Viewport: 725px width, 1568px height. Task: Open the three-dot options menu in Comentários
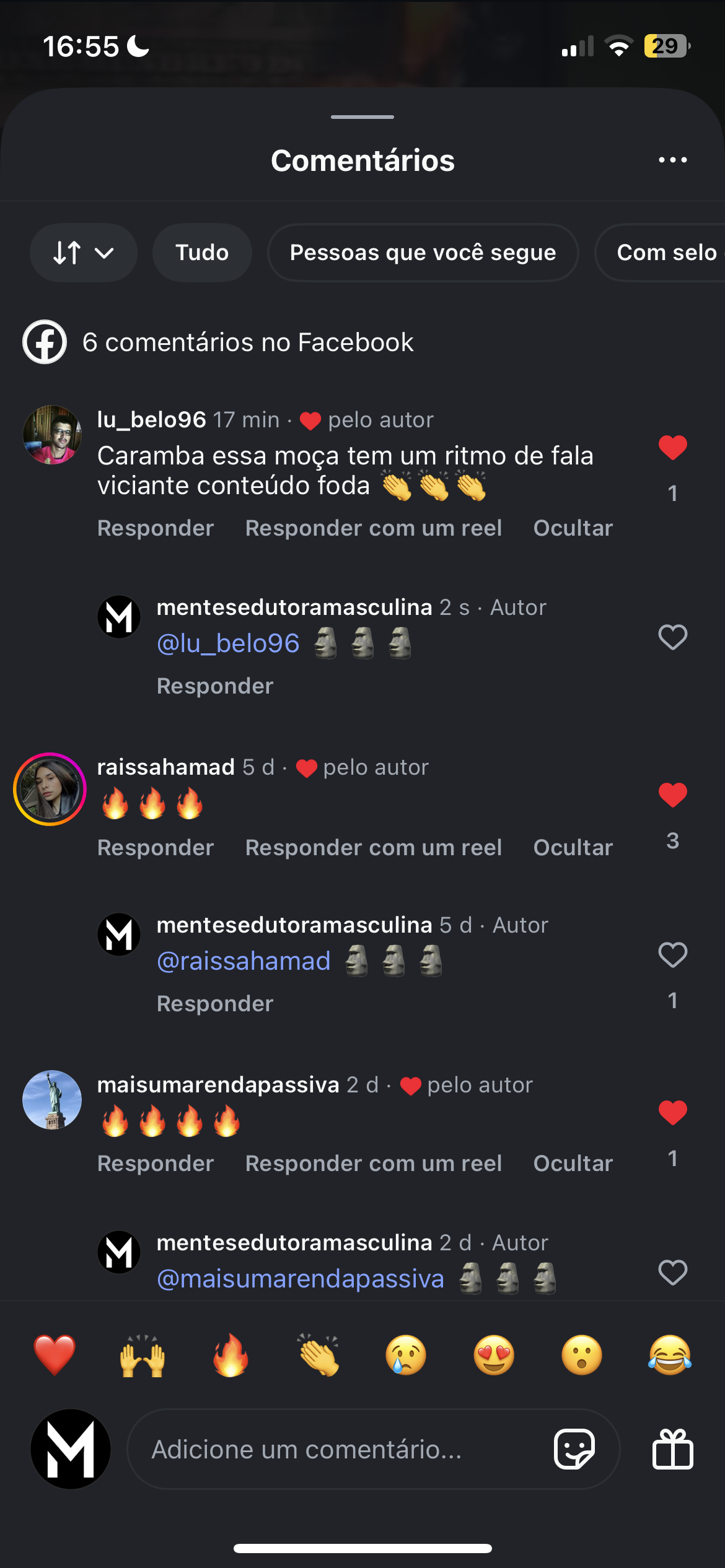tap(672, 160)
